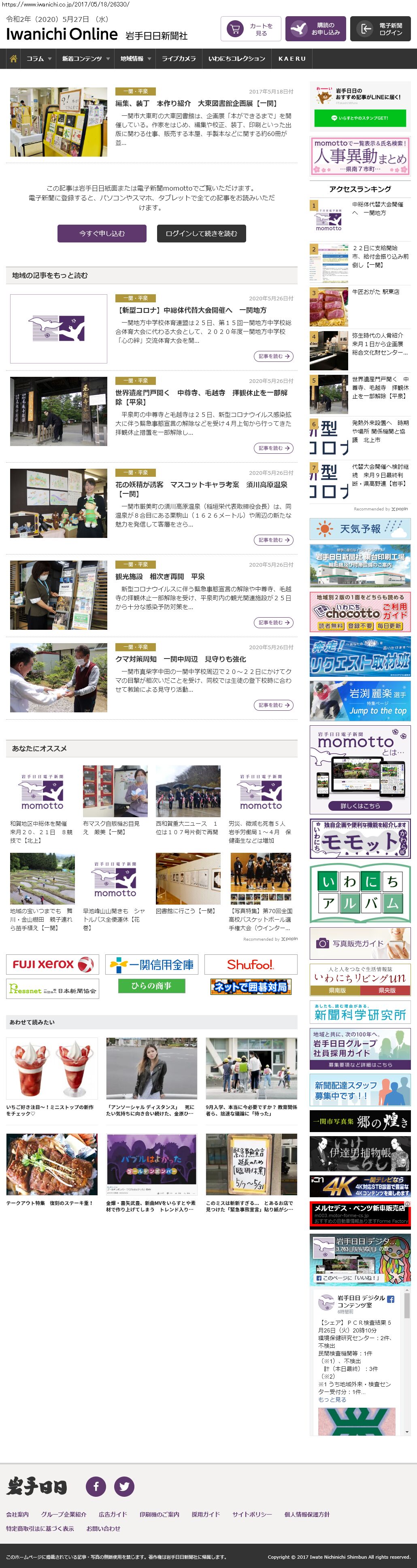The image size is (417, 1568).
Task: Open the 写真販売ガイド banner
Action: point(360,943)
